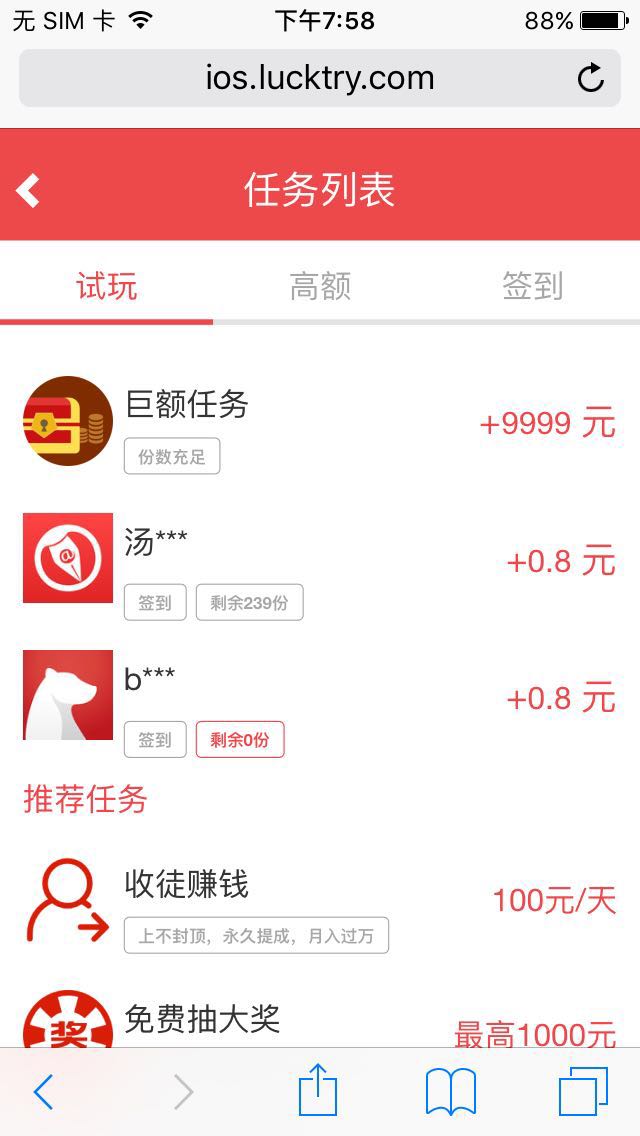640x1136 pixels.
Task: Open the 巨额任务 task row
Action: (x=320, y=423)
